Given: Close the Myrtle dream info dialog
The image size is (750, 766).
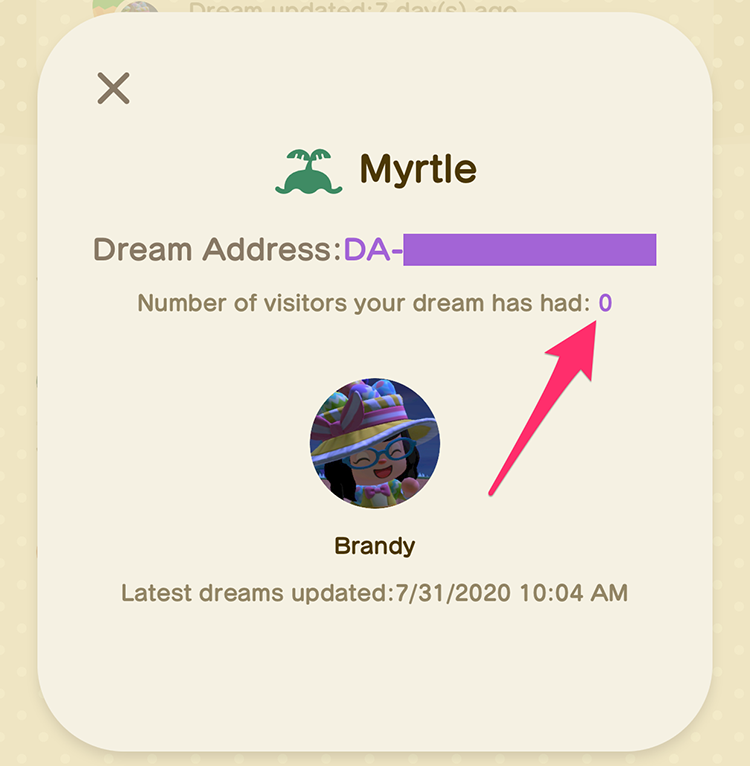Looking at the screenshot, I should click(113, 88).
